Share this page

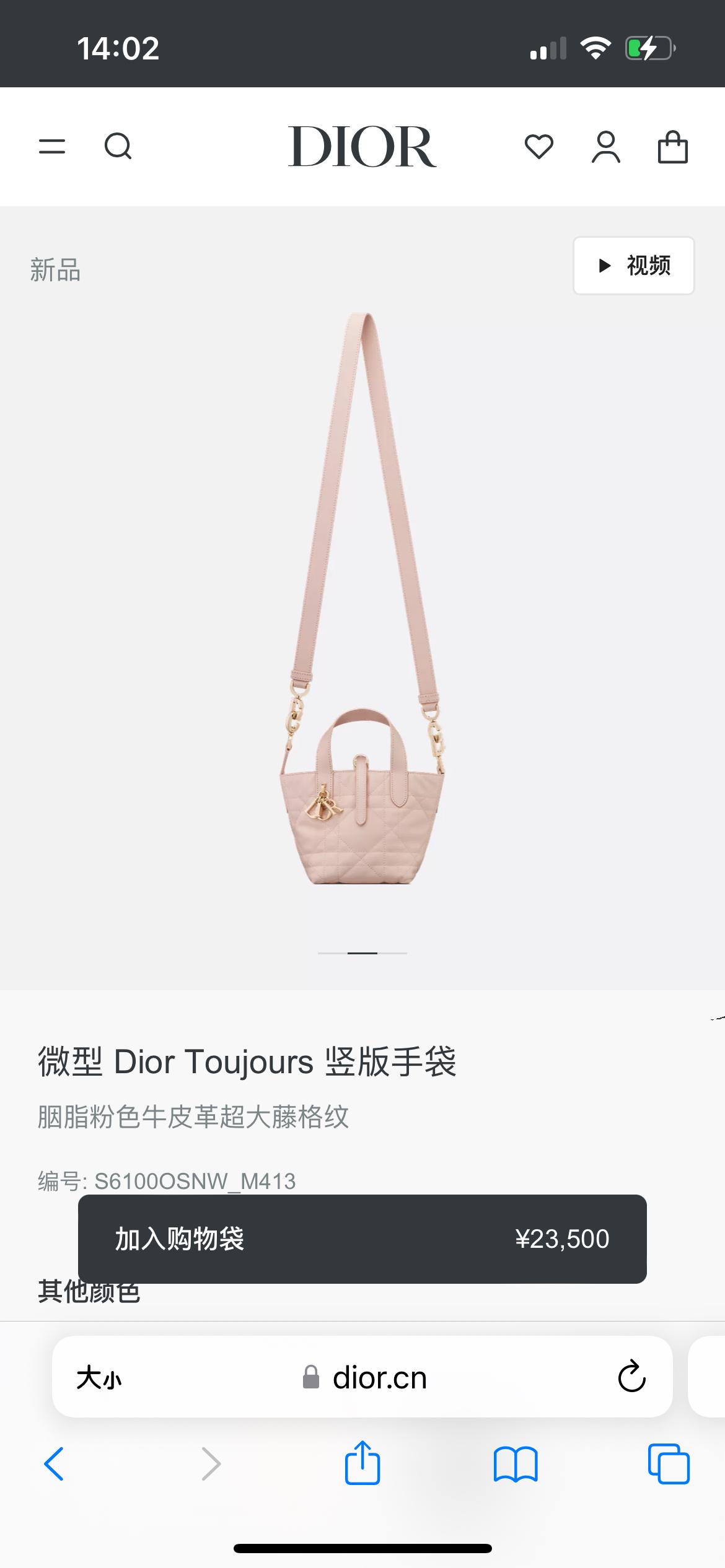[362, 1463]
